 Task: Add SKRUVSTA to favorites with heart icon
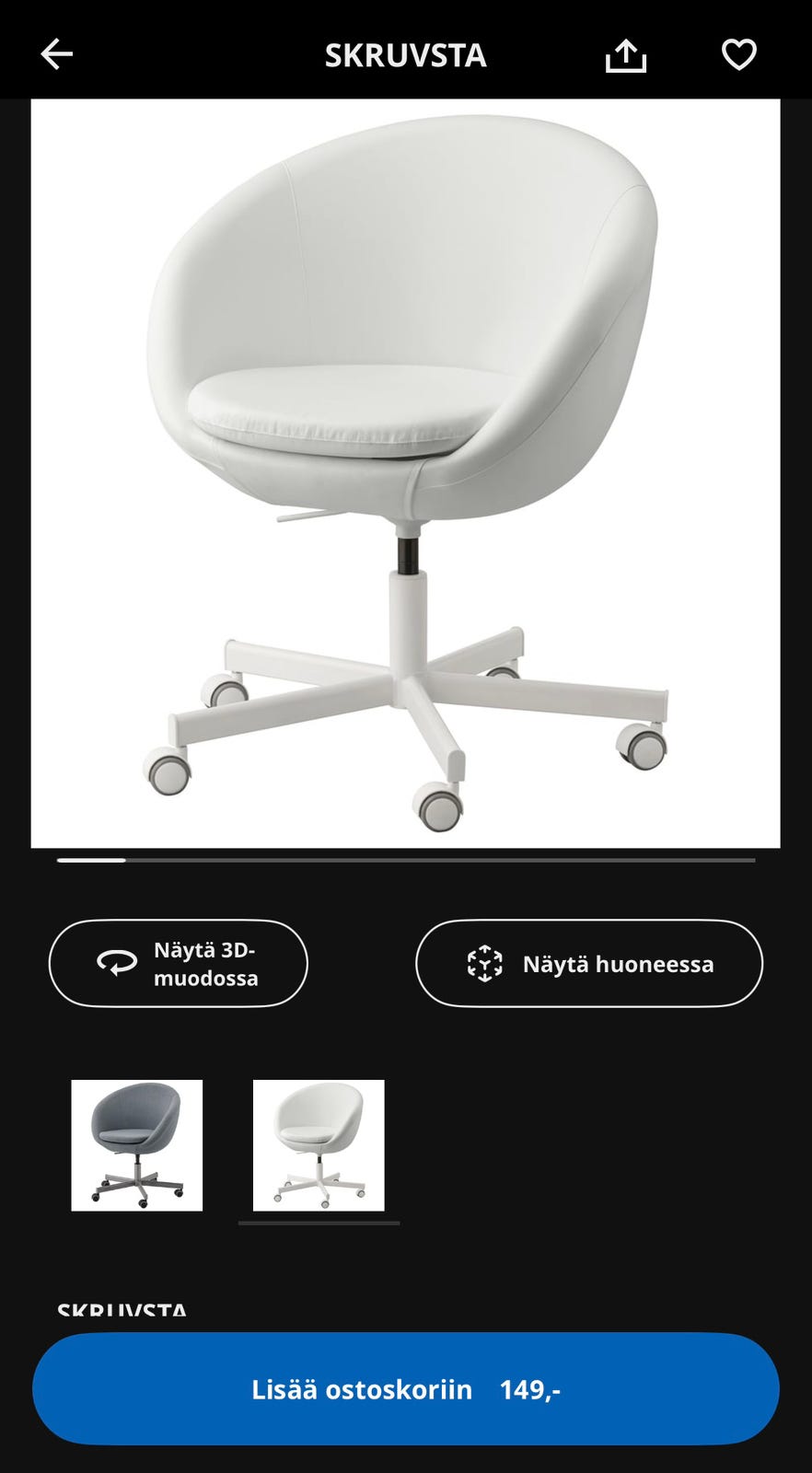click(x=738, y=54)
